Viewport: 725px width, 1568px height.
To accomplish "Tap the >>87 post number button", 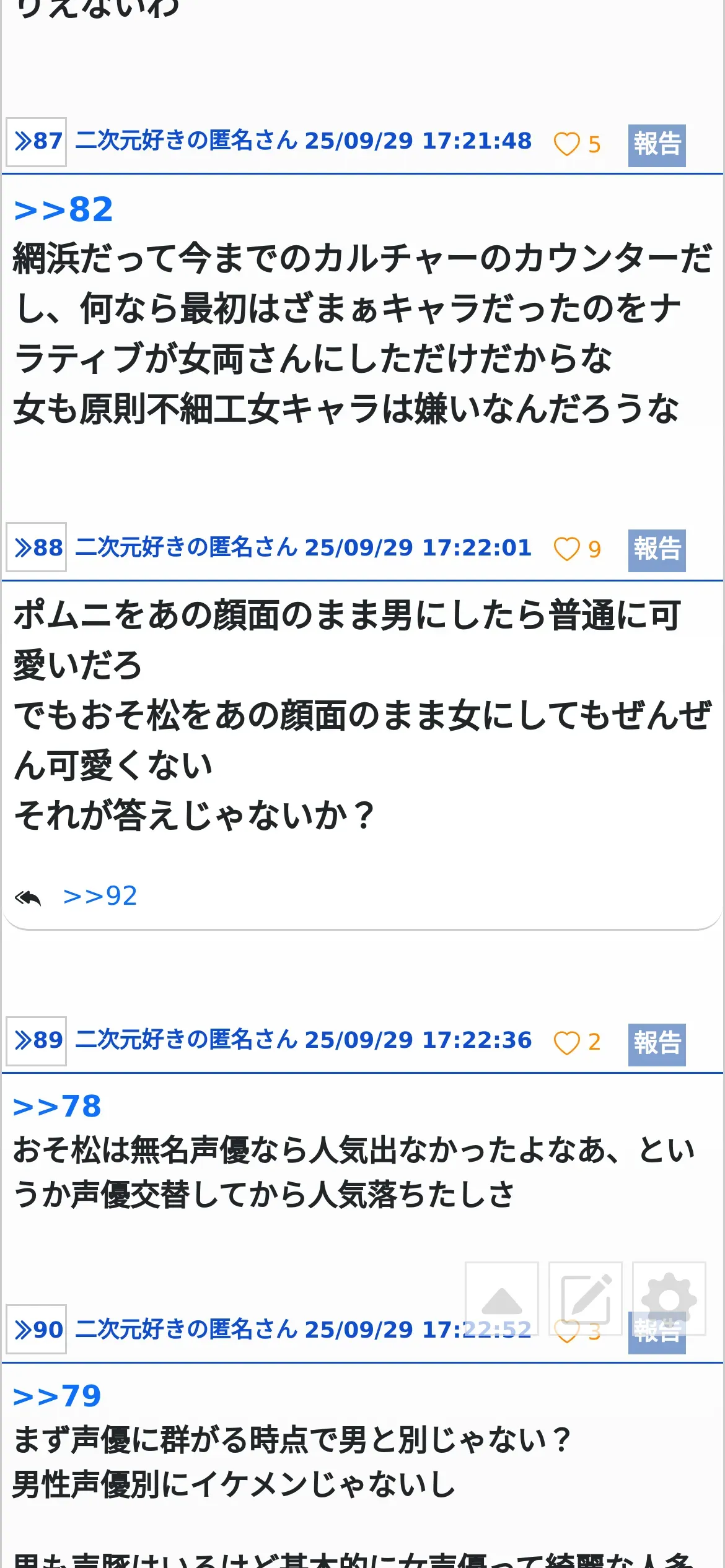I will click(x=37, y=142).
